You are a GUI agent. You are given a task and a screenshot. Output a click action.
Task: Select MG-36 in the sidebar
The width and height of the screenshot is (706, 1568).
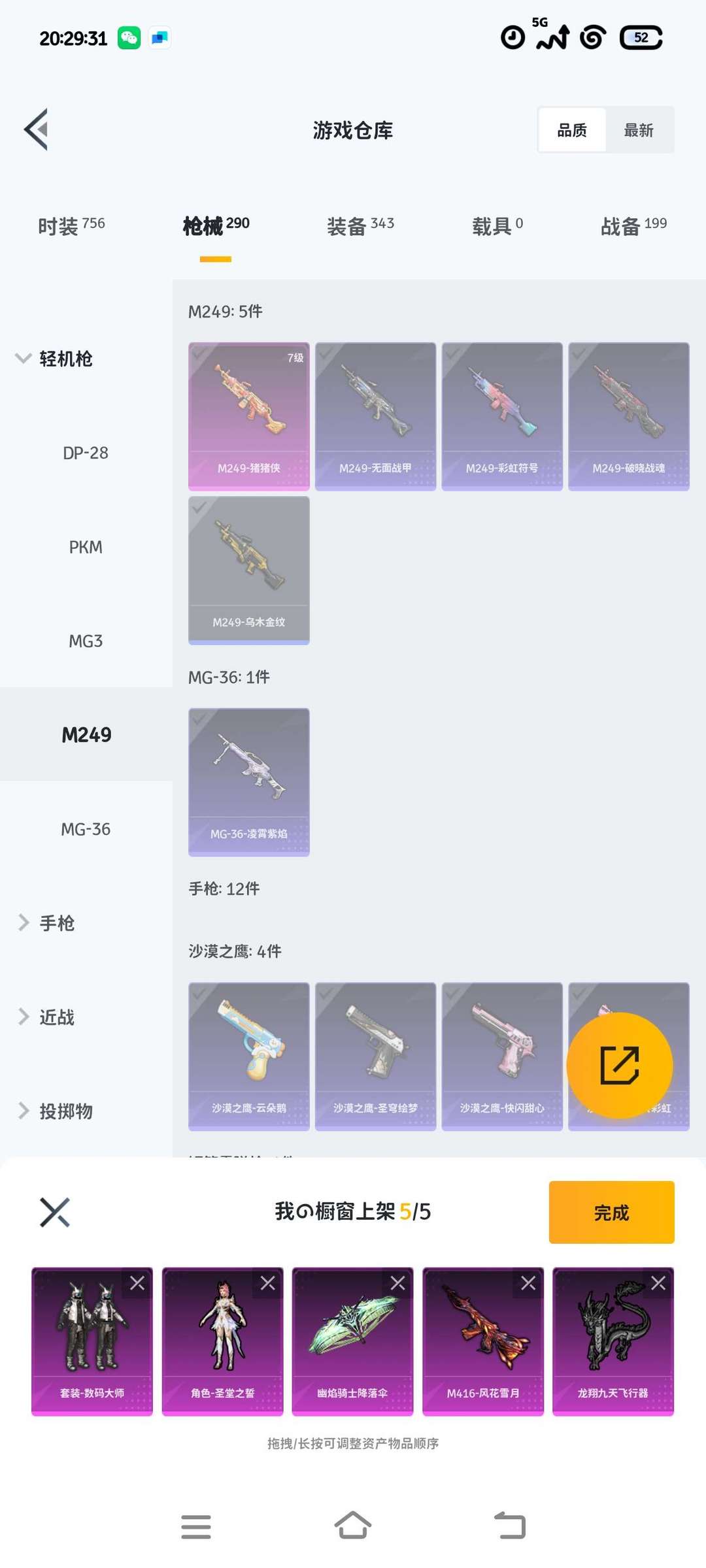pos(86,829)
